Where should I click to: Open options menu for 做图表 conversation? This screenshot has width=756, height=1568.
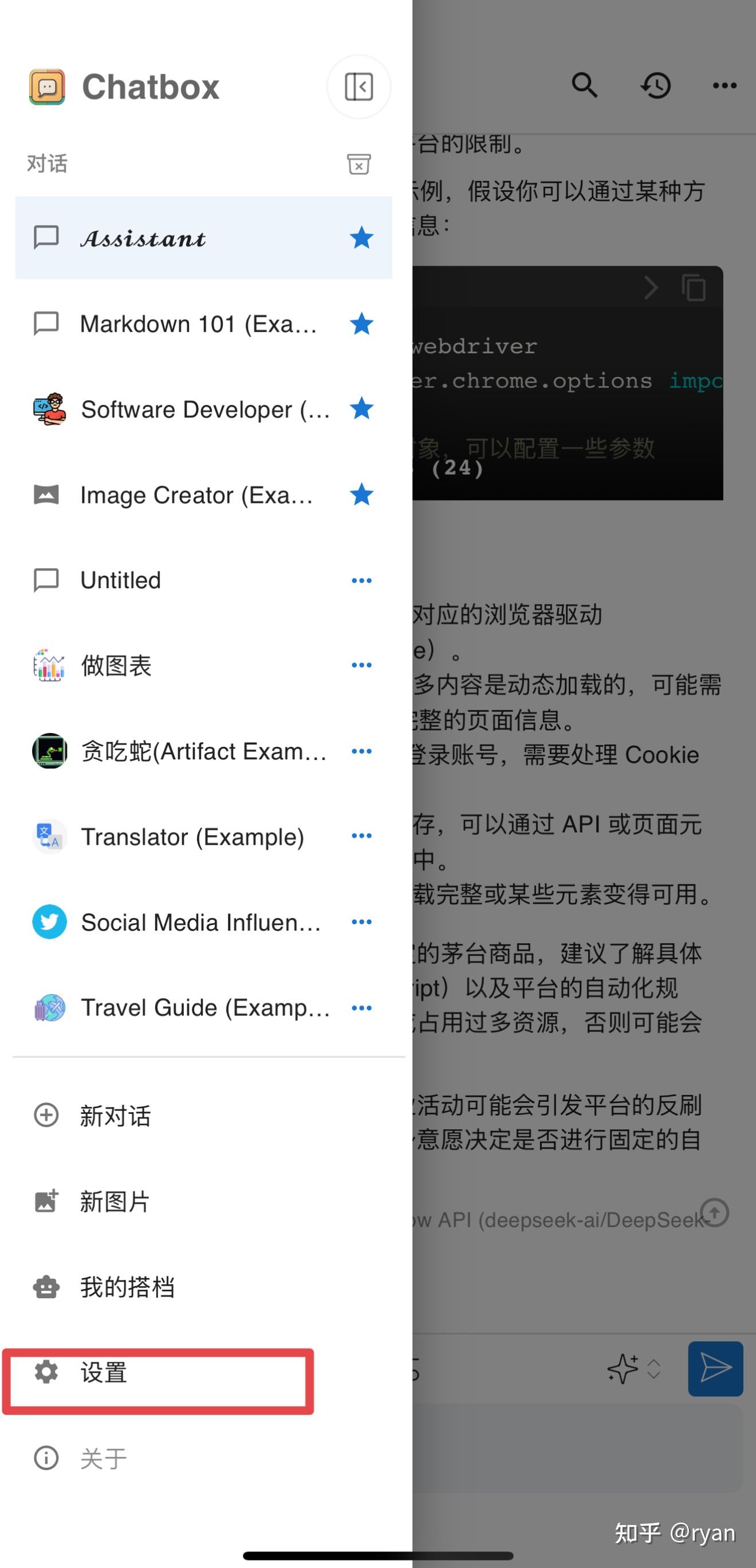click(361, 665)
